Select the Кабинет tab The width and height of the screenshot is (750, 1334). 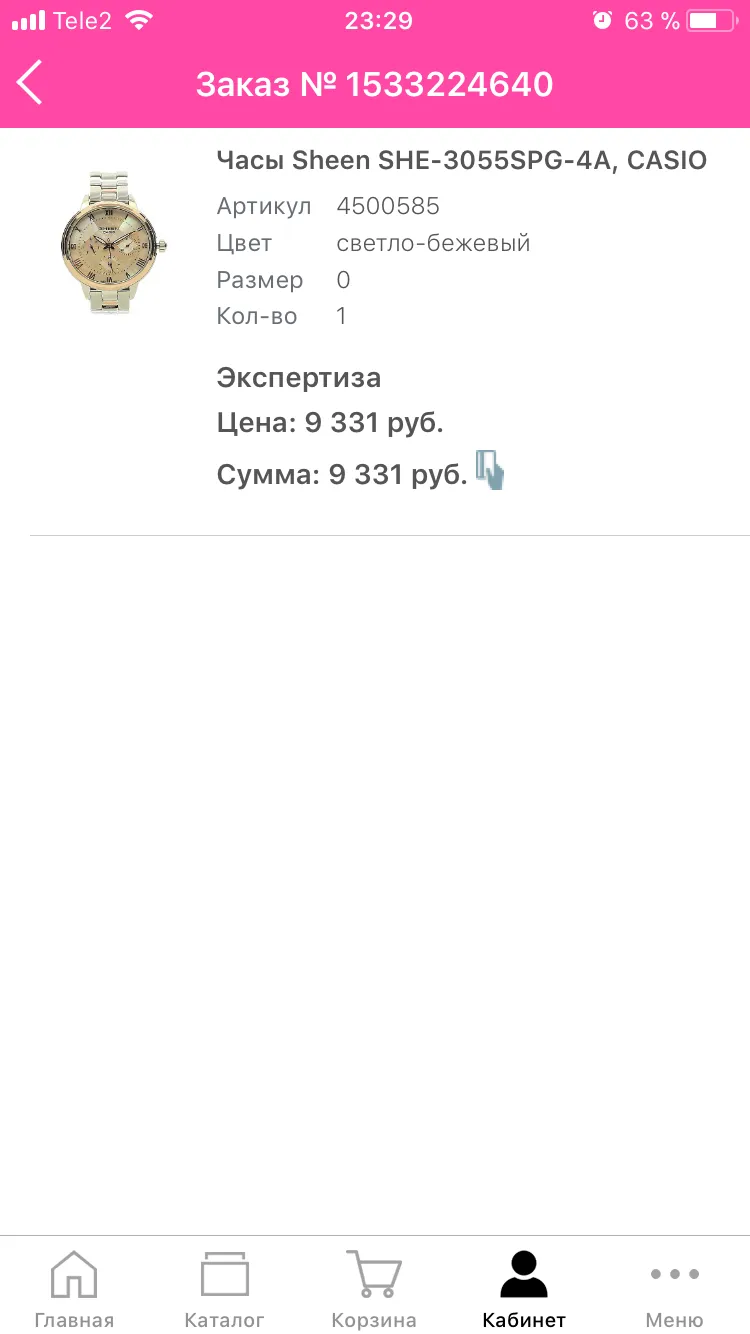[x=524, y=1289]
